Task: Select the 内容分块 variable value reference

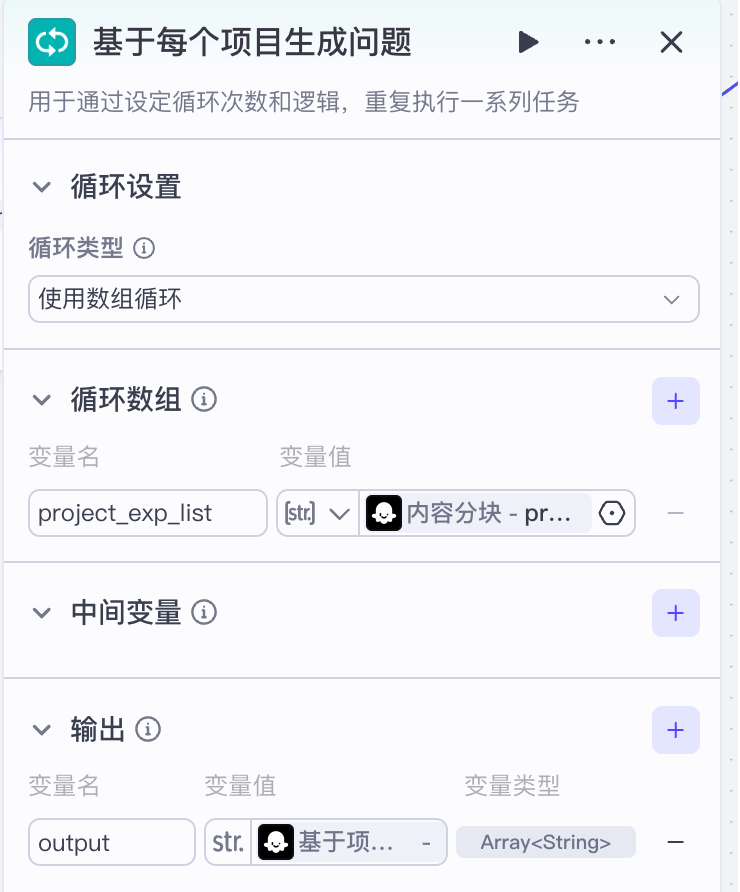Action: pos(478,513)
